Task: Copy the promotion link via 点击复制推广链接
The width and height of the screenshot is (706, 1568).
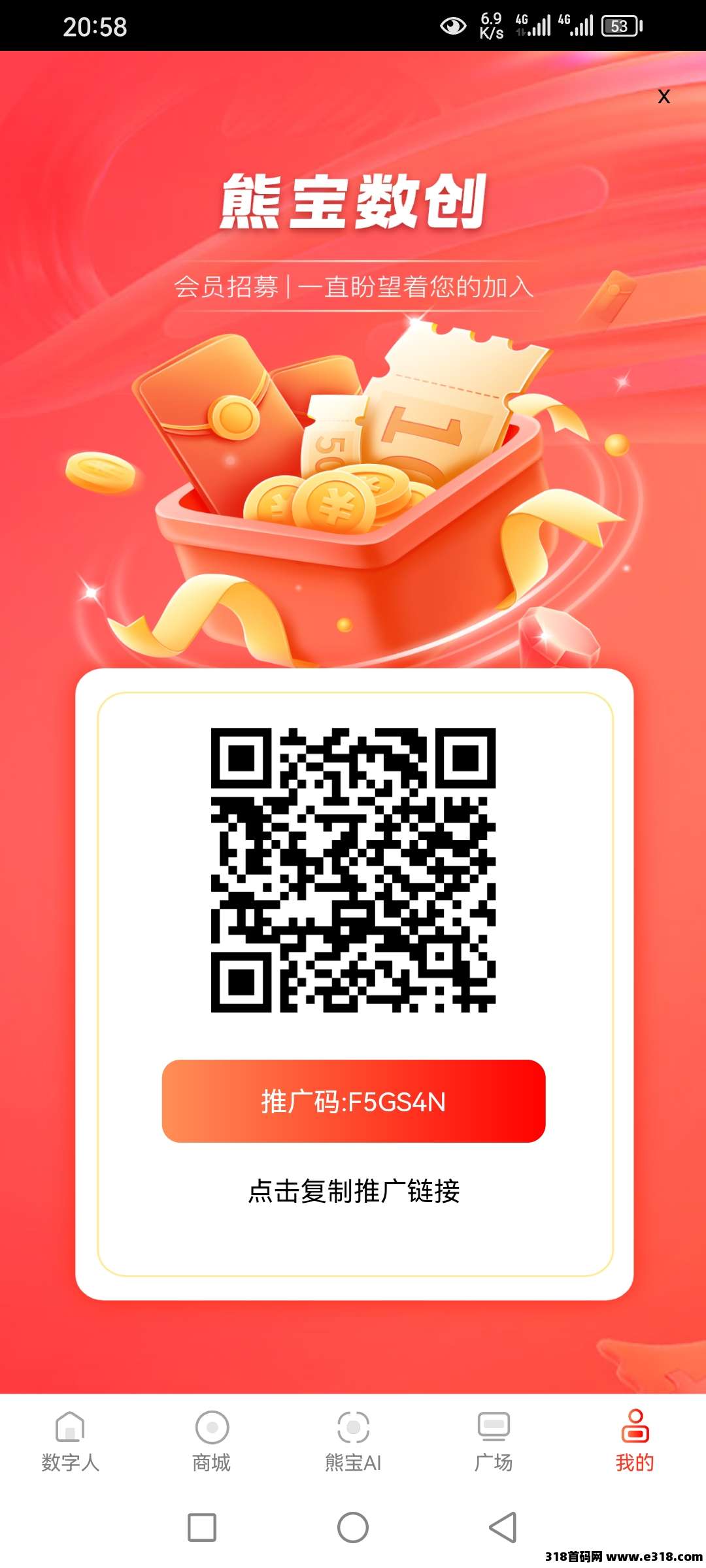Action: pyautogui.click(x=353, y=1191)
